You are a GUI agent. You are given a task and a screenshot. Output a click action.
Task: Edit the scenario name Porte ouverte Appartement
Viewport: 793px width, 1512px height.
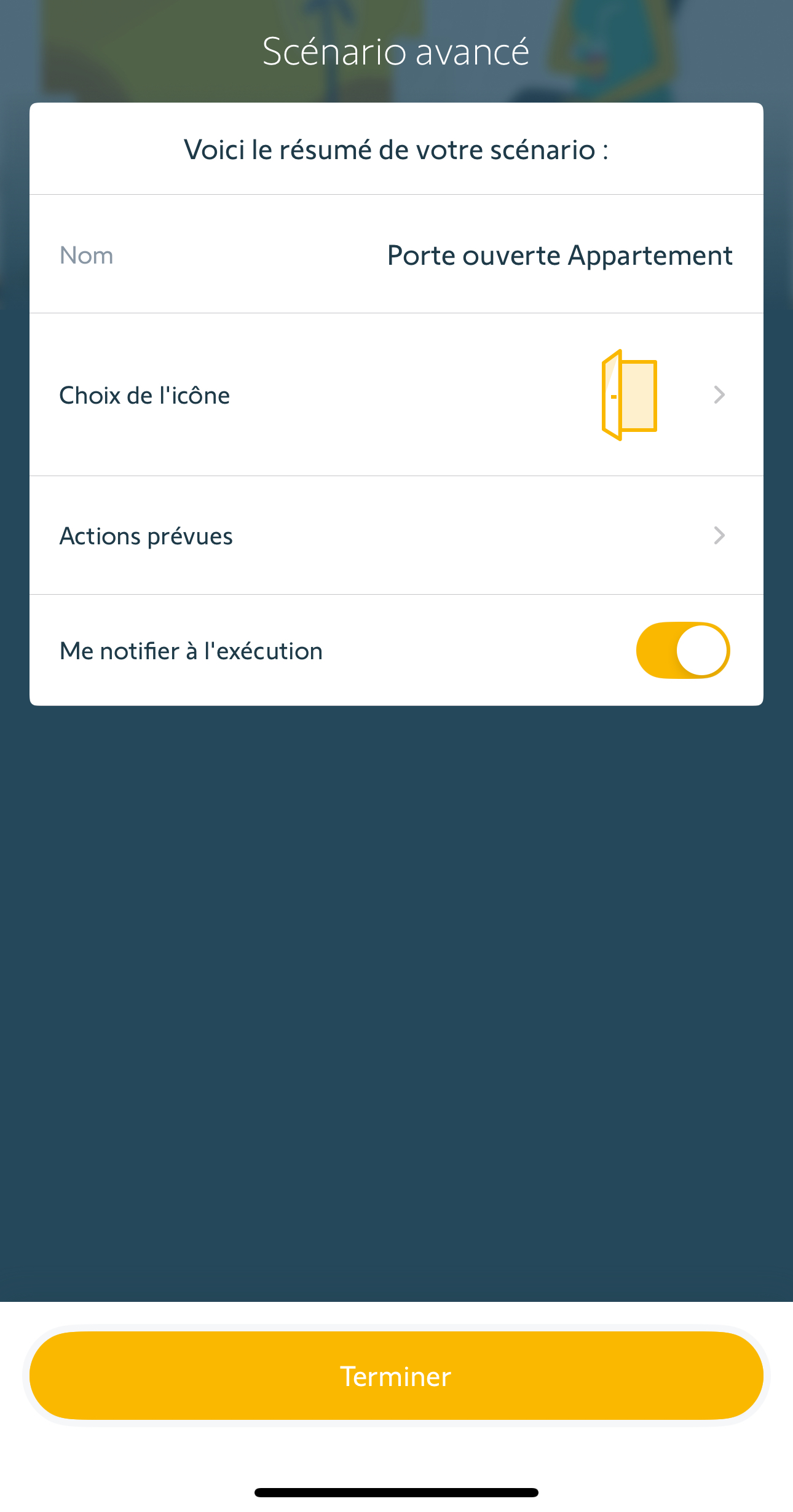tap(559, 256)
